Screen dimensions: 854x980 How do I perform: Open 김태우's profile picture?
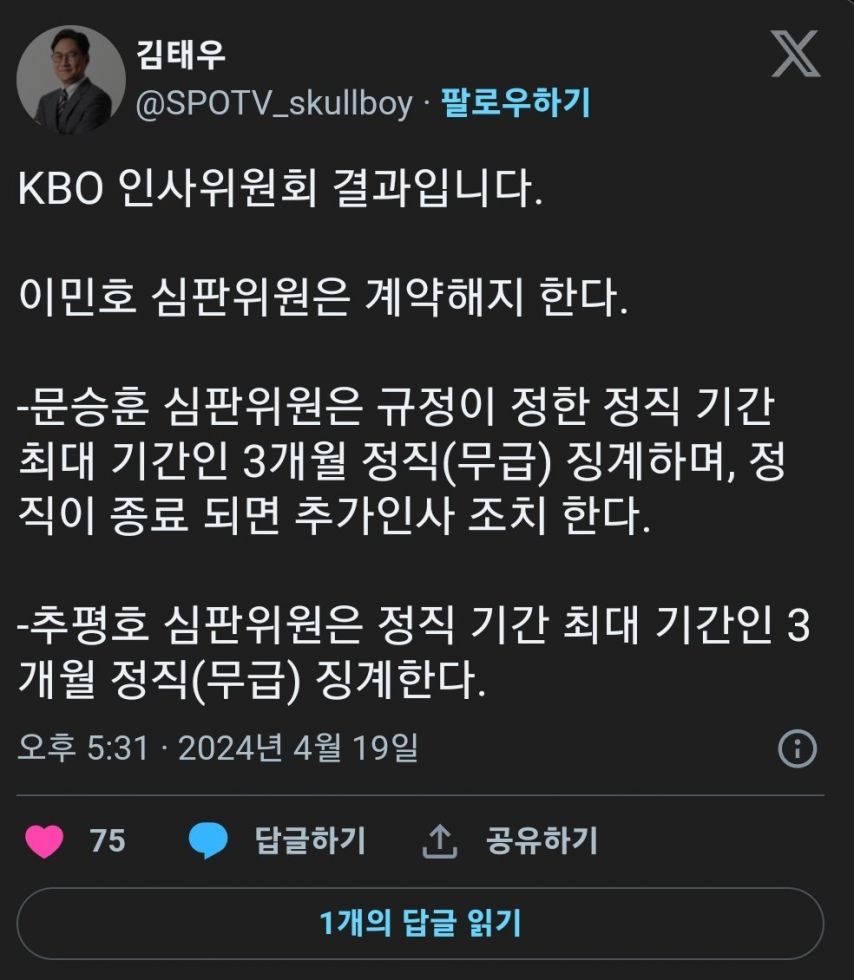[x=66, y=81]
